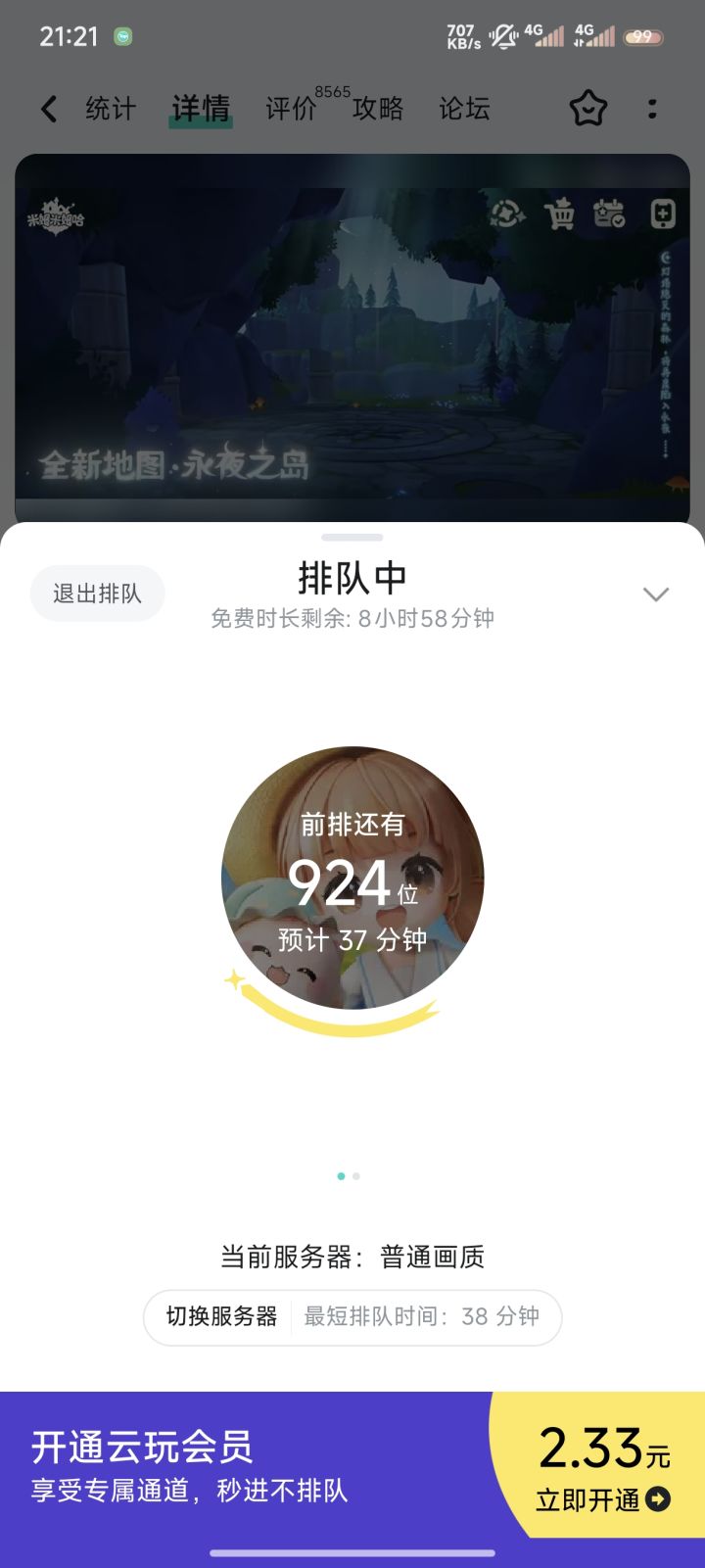
Task: Open the 论坛 forum tab
Action: [464, 109]
